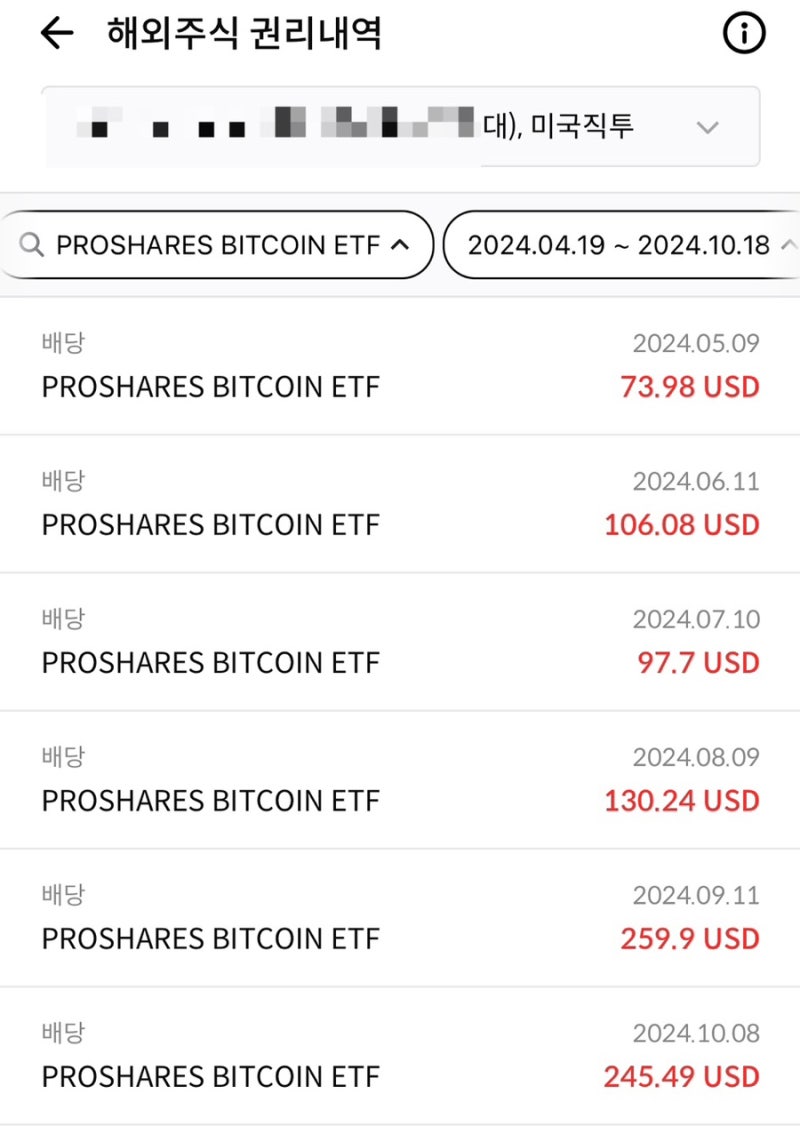Select the 97.7 USD dividend amount
Image resolution: width=800 pixels, height=1142 pixels.
(x=697, y=662)
